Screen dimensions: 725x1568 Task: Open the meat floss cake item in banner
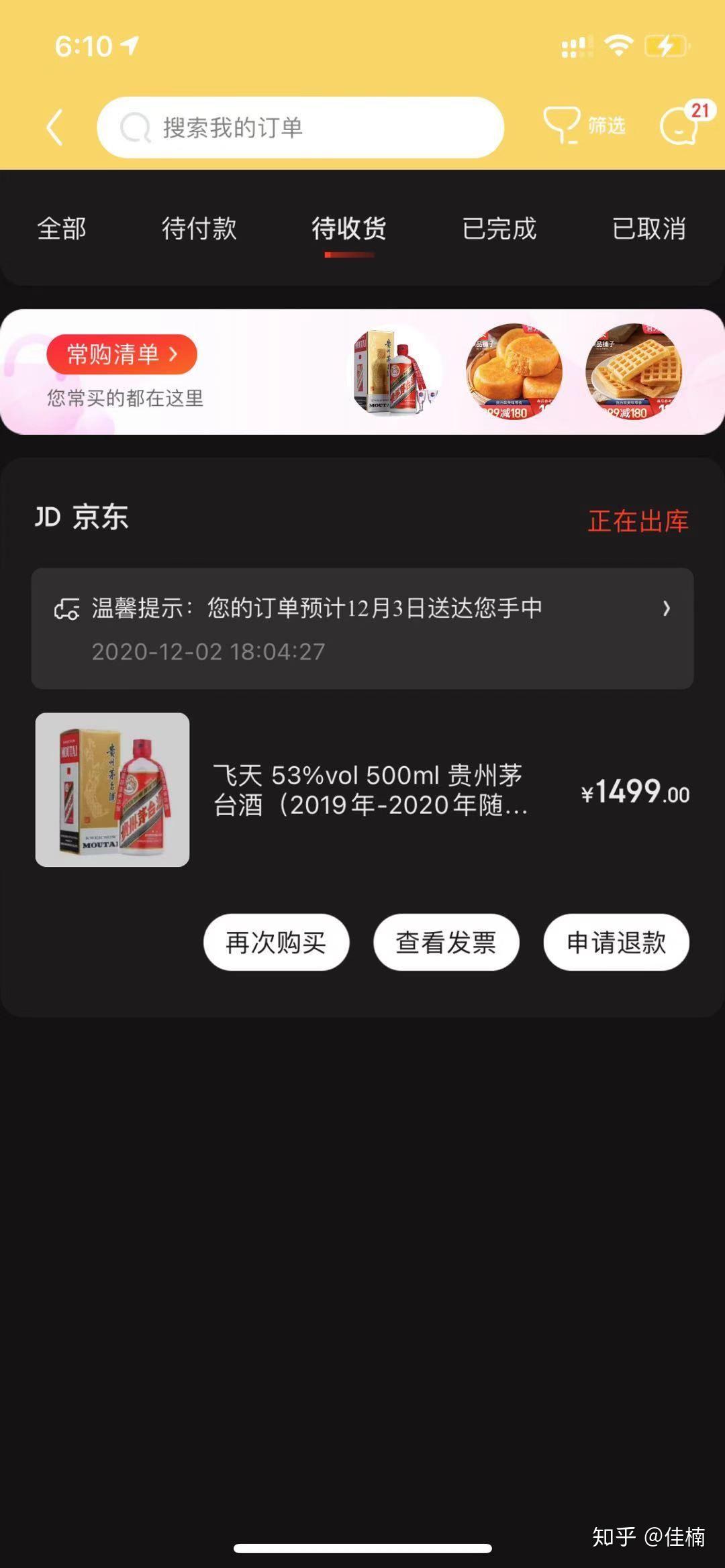click(514, 371)
